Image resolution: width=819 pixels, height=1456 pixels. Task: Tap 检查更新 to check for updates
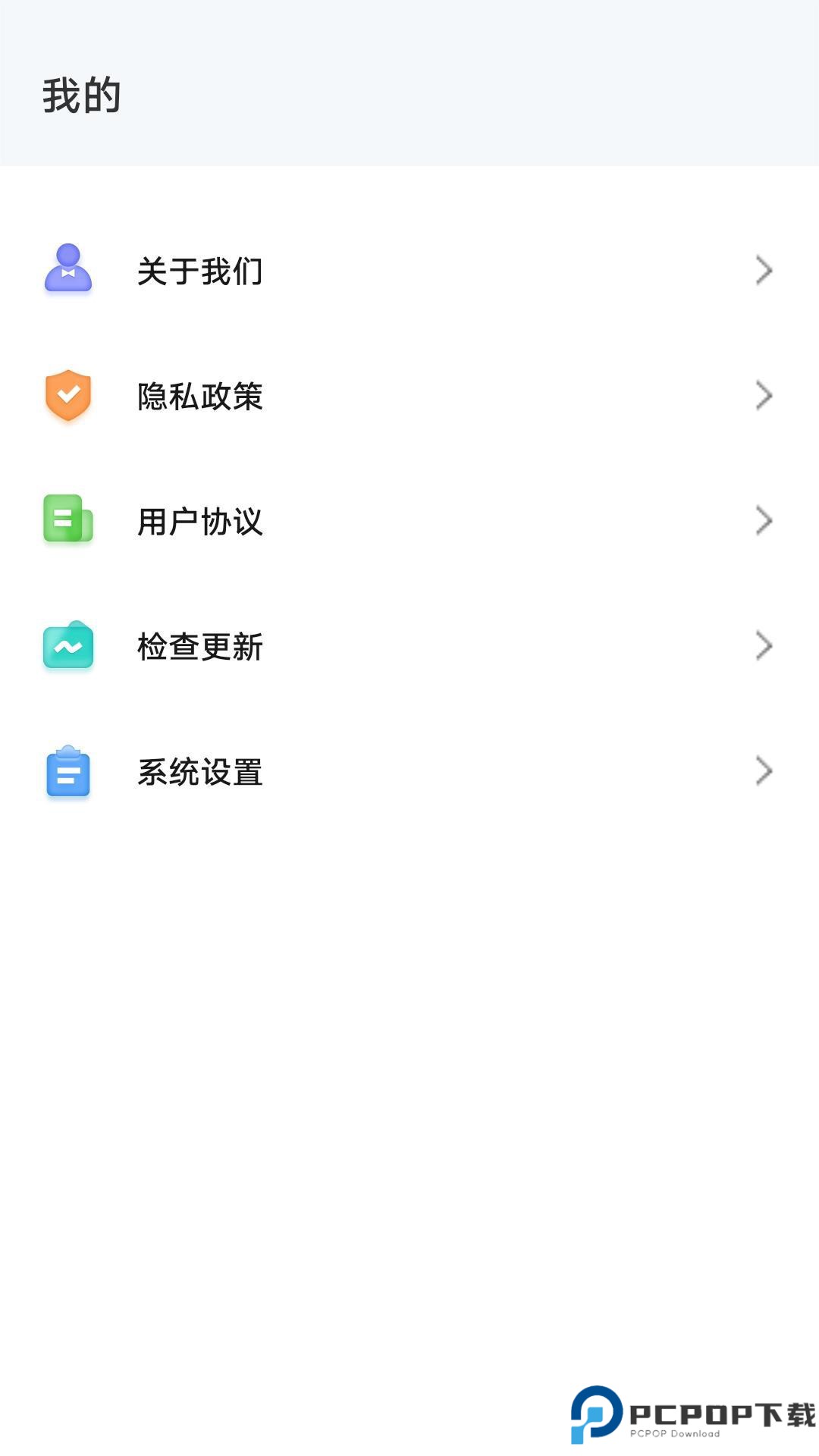click(x=199, y=646)
